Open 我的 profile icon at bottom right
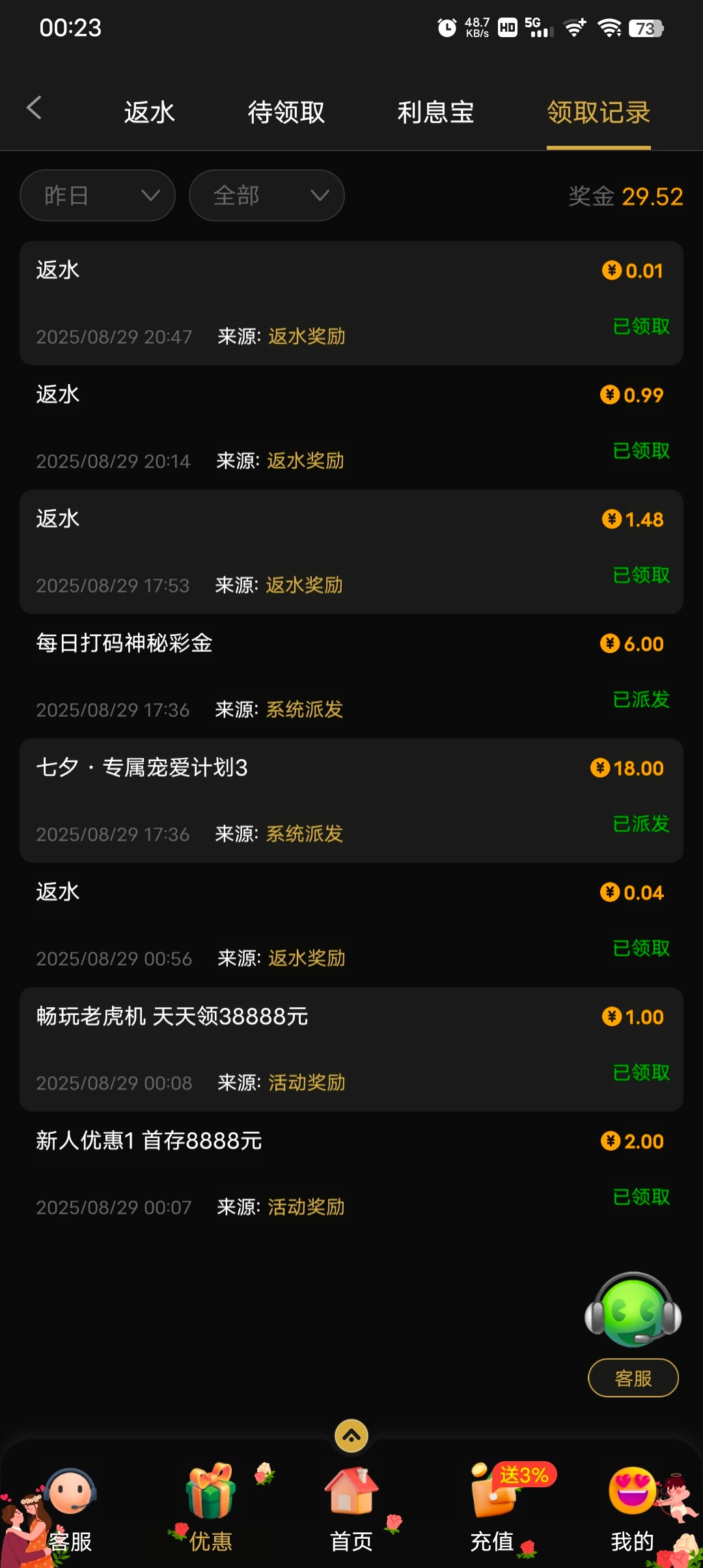 click(x=633, y=1499)
